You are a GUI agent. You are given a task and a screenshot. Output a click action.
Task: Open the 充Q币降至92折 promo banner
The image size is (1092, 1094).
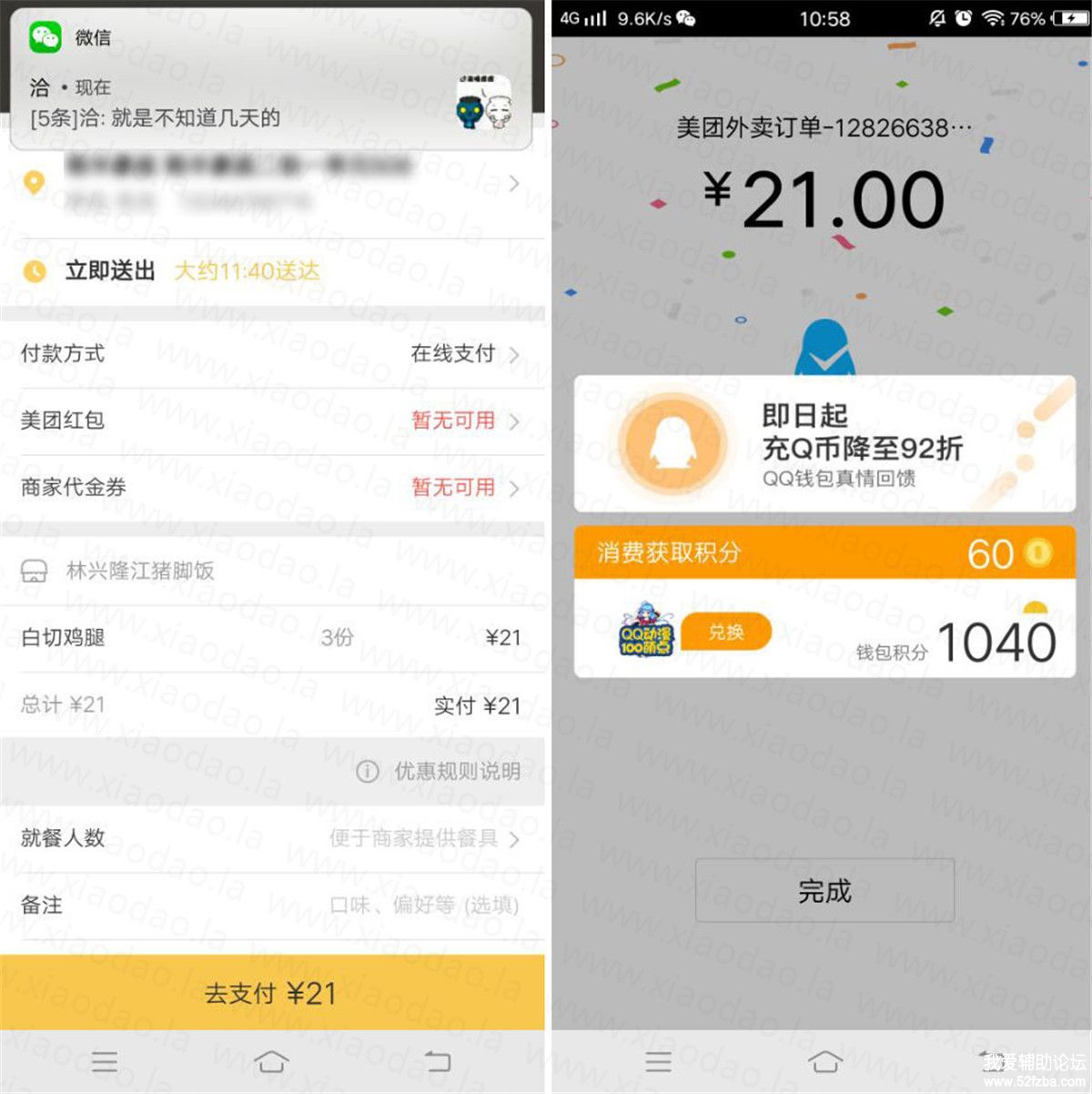pyautogui.click(x=824, y=444)
